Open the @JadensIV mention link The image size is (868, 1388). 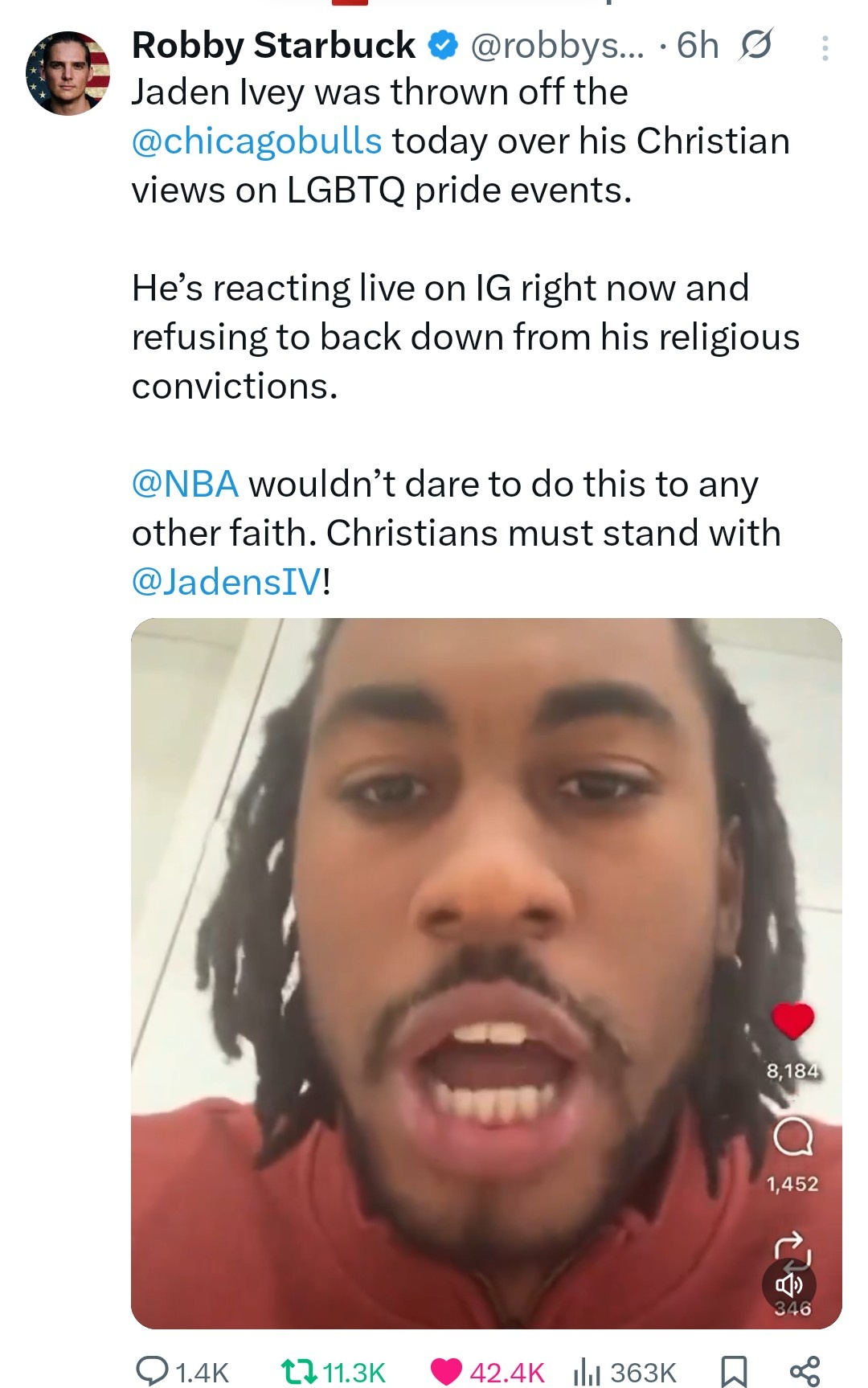[x=226, y=582]
